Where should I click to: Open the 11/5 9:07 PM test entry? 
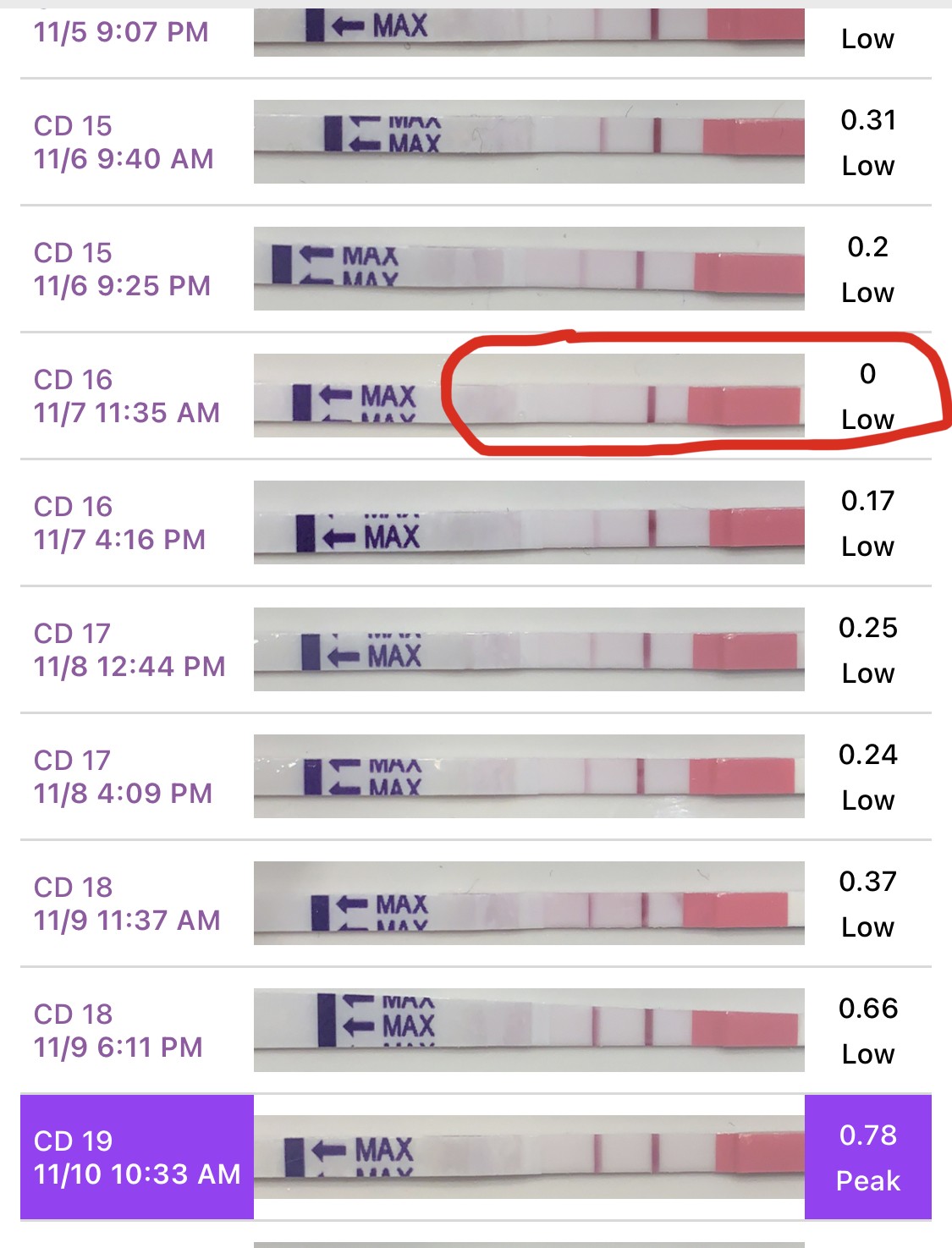[x=474, y=34]
